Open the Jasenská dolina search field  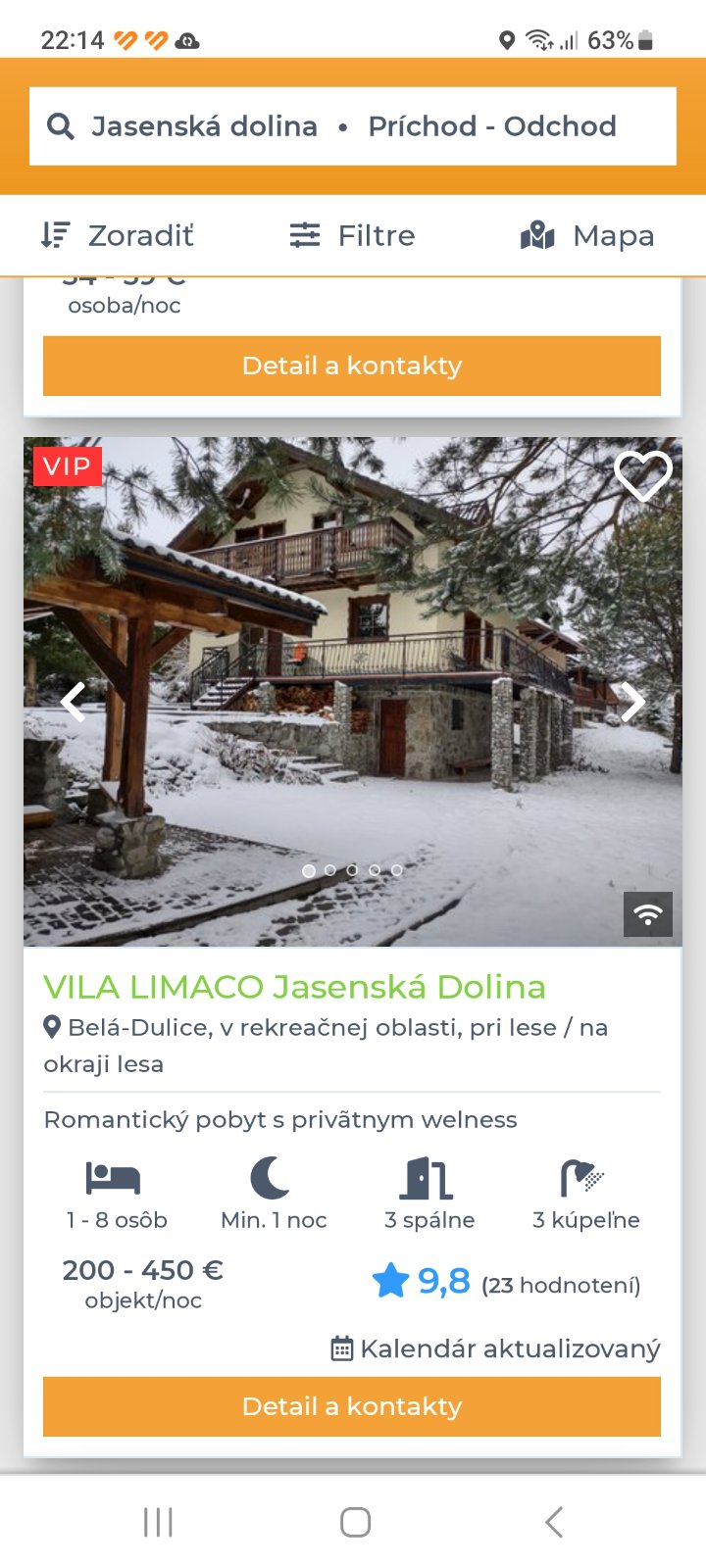[x=353, y=126]
